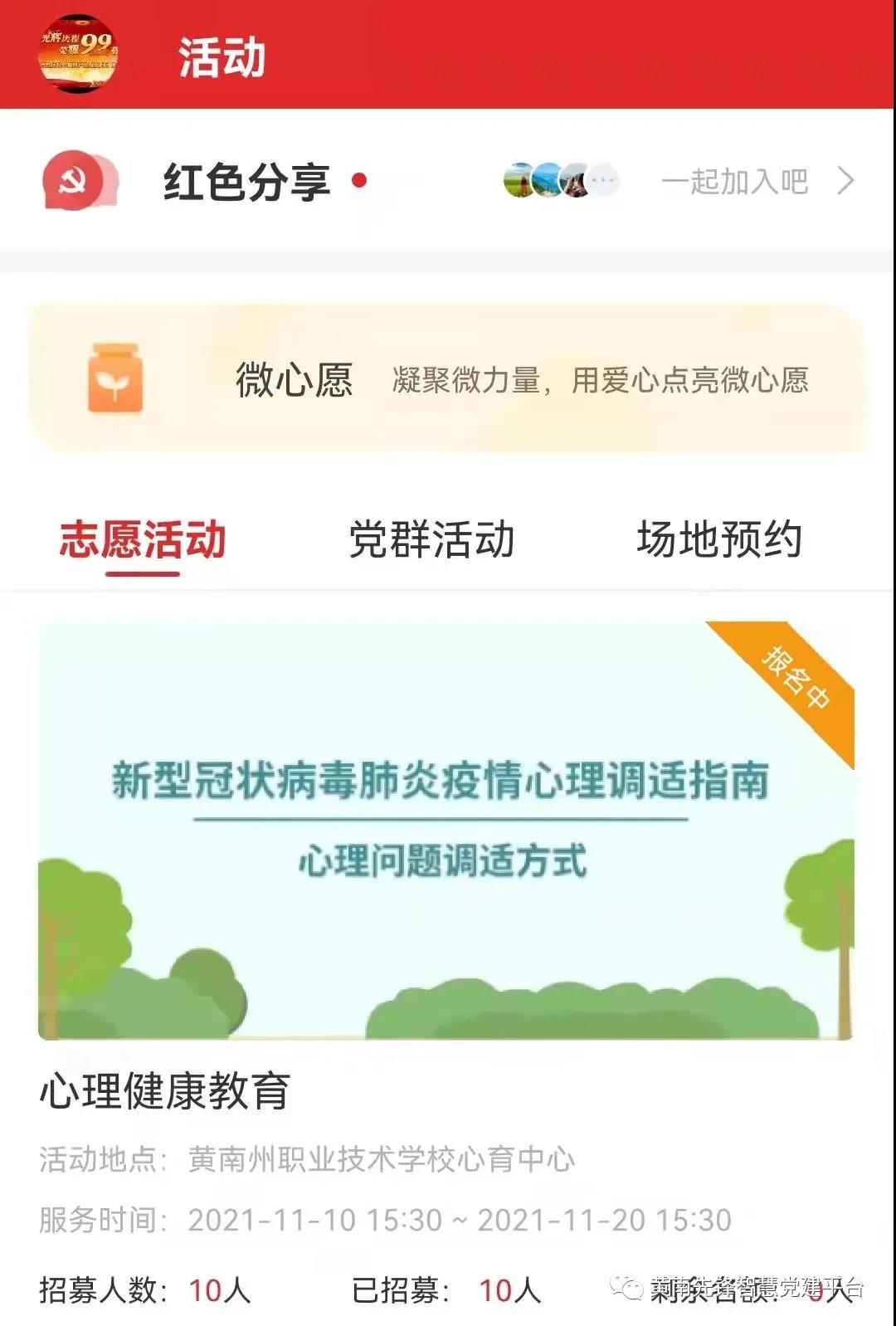
Task: Open the 心理健康教育 activity card
Action: 446,830
